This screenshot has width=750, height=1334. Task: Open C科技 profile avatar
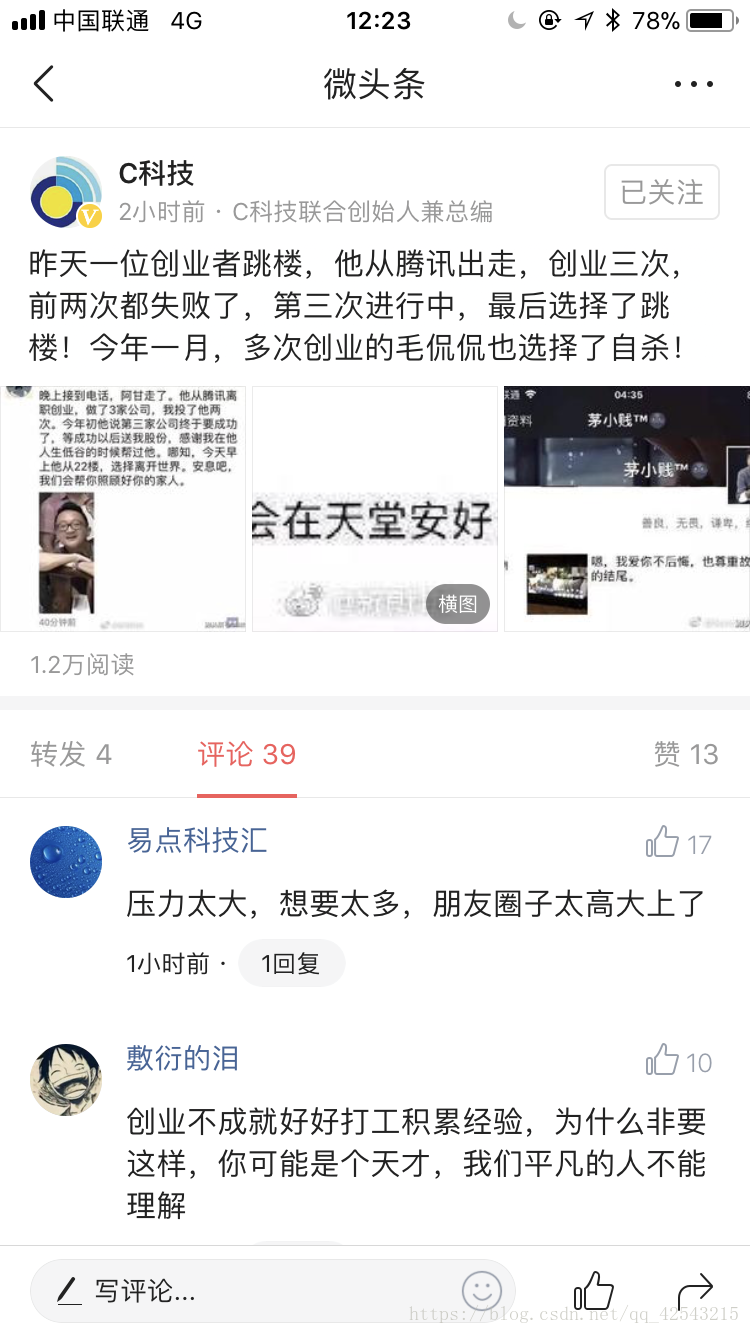point(65,192)
